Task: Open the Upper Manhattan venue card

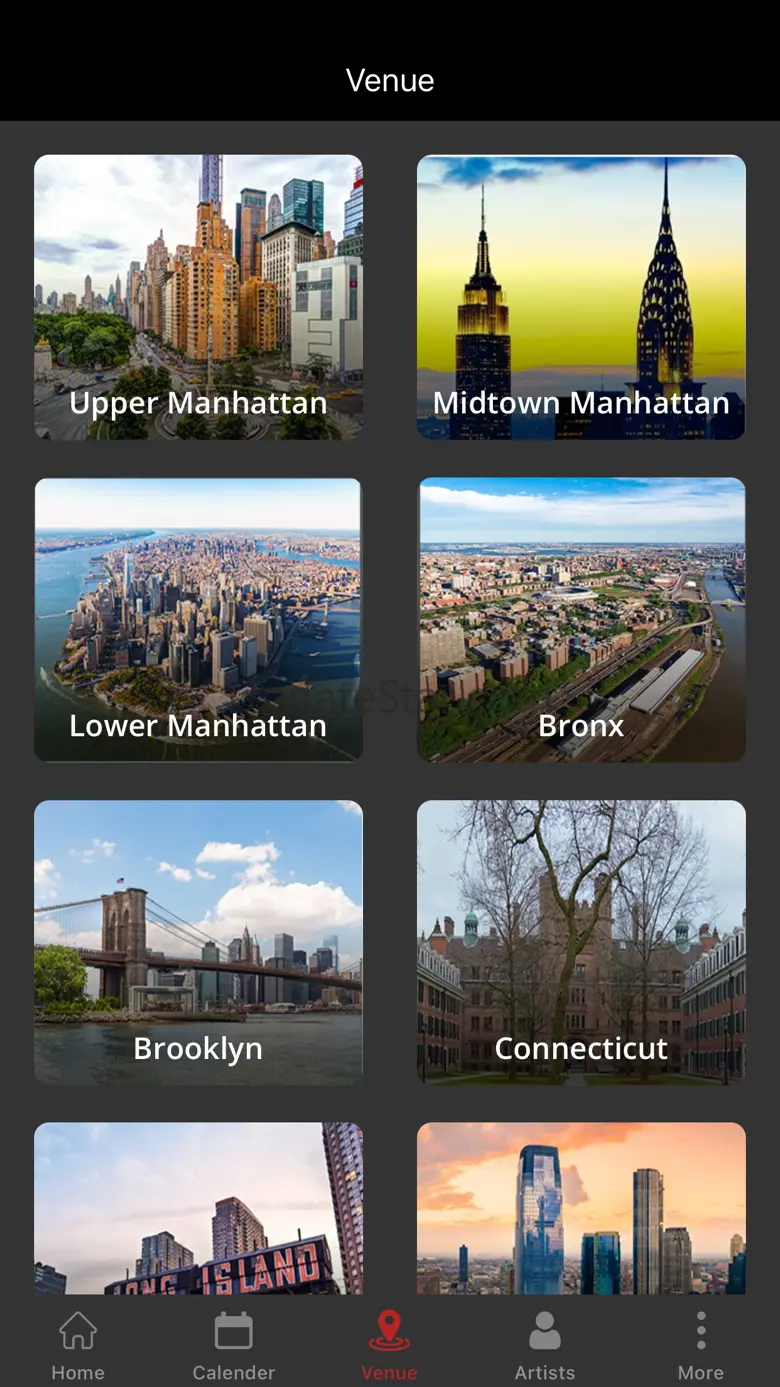Action: pyautogui.click(x=198, y=297)
